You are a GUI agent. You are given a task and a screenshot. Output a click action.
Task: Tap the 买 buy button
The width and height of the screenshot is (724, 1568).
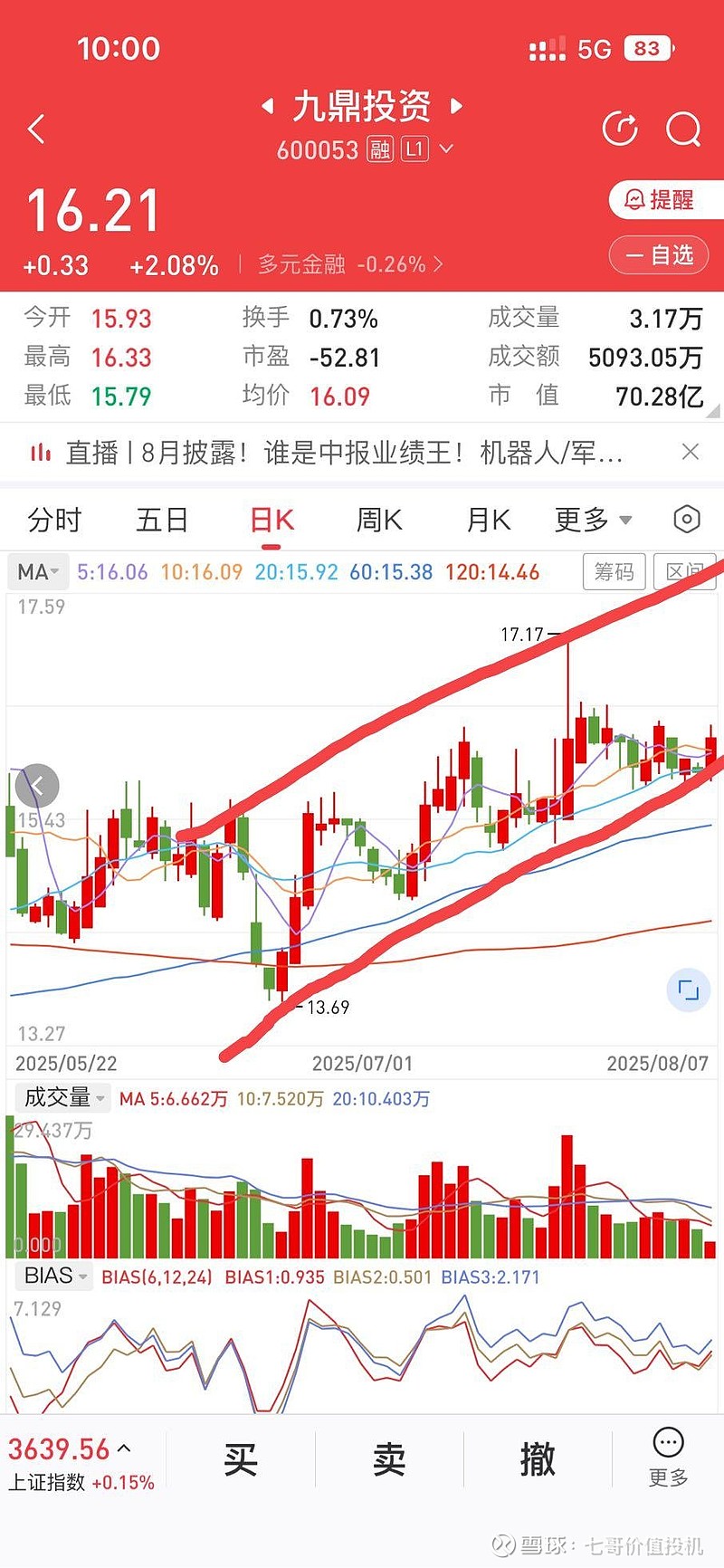click(241, 1459)
